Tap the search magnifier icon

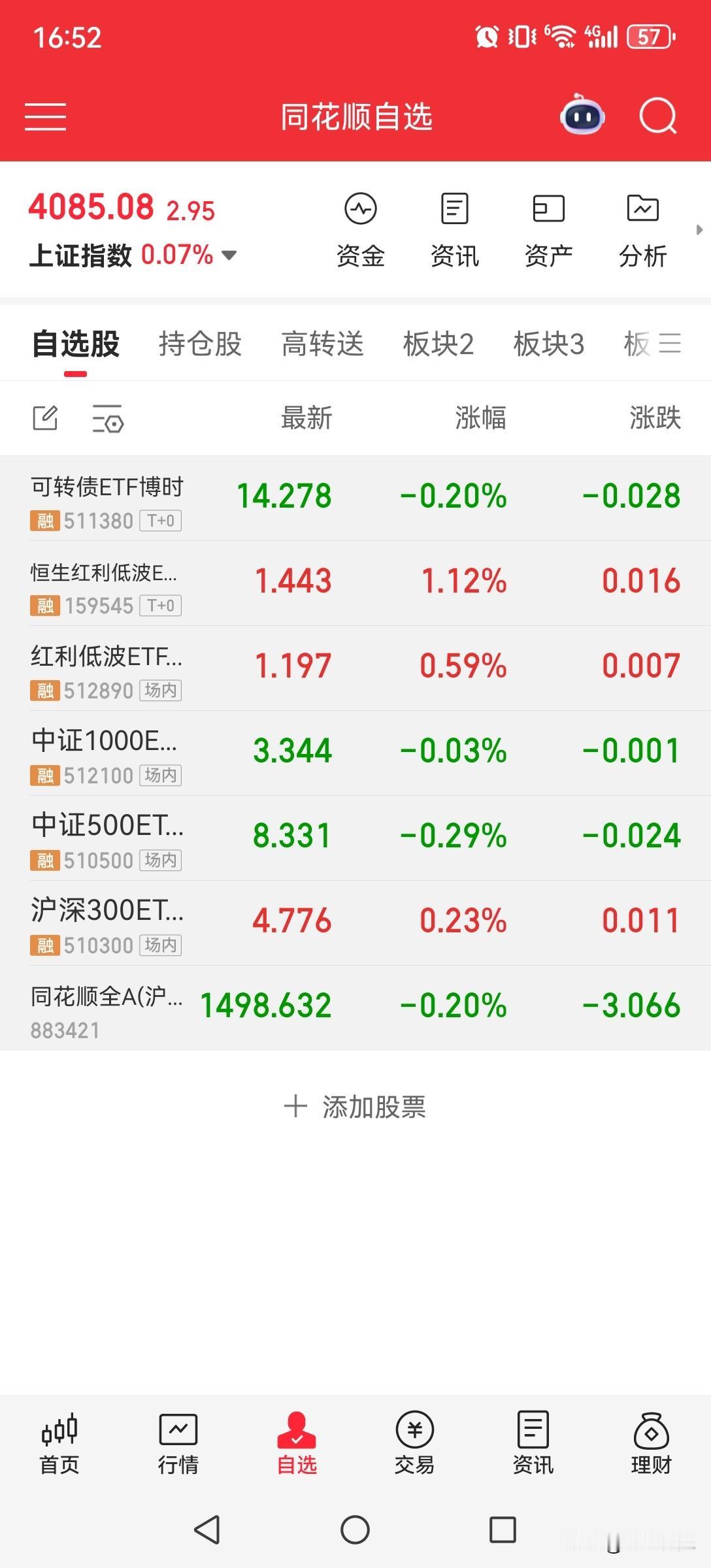[659, 116]
